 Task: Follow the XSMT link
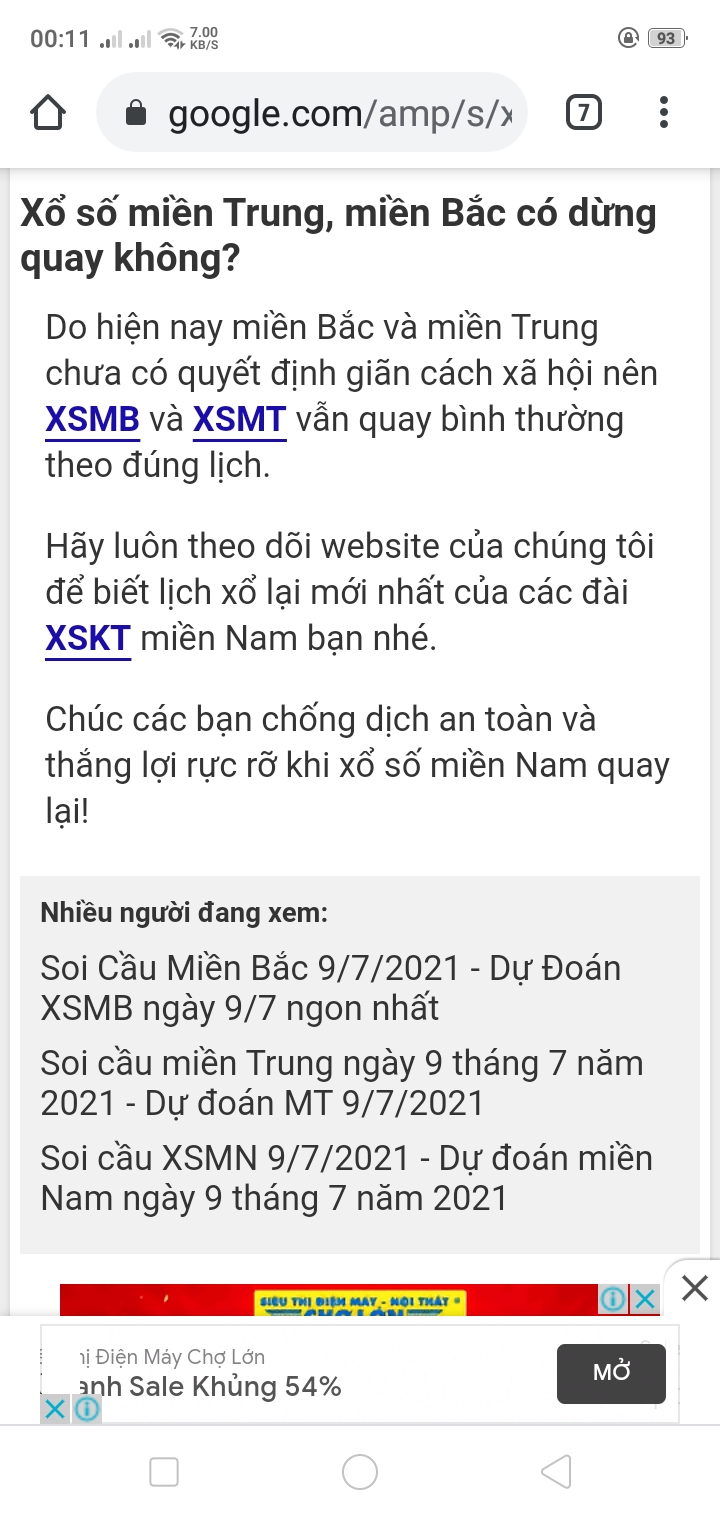(240, 419)
